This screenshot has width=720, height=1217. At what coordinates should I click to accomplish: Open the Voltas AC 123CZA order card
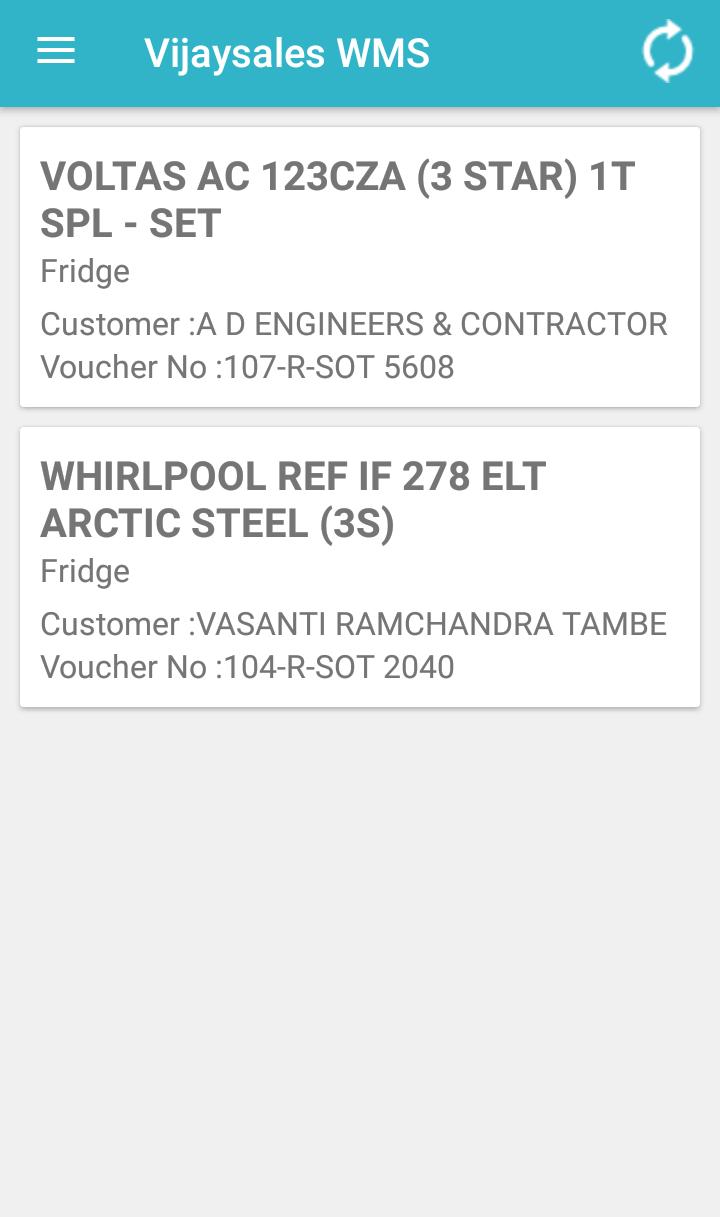coord(359,267)
